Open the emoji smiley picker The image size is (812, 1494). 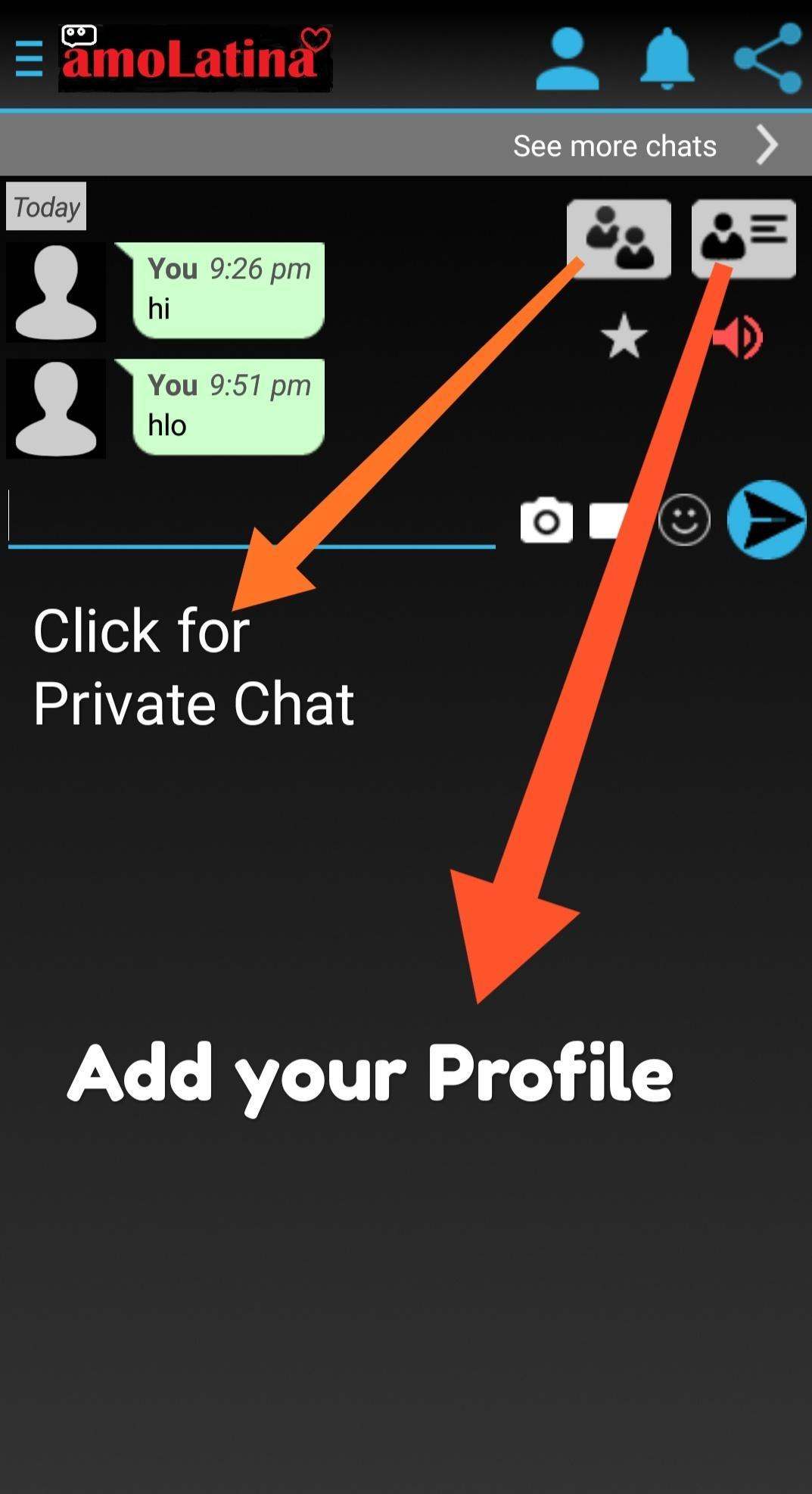click(684, 520)
